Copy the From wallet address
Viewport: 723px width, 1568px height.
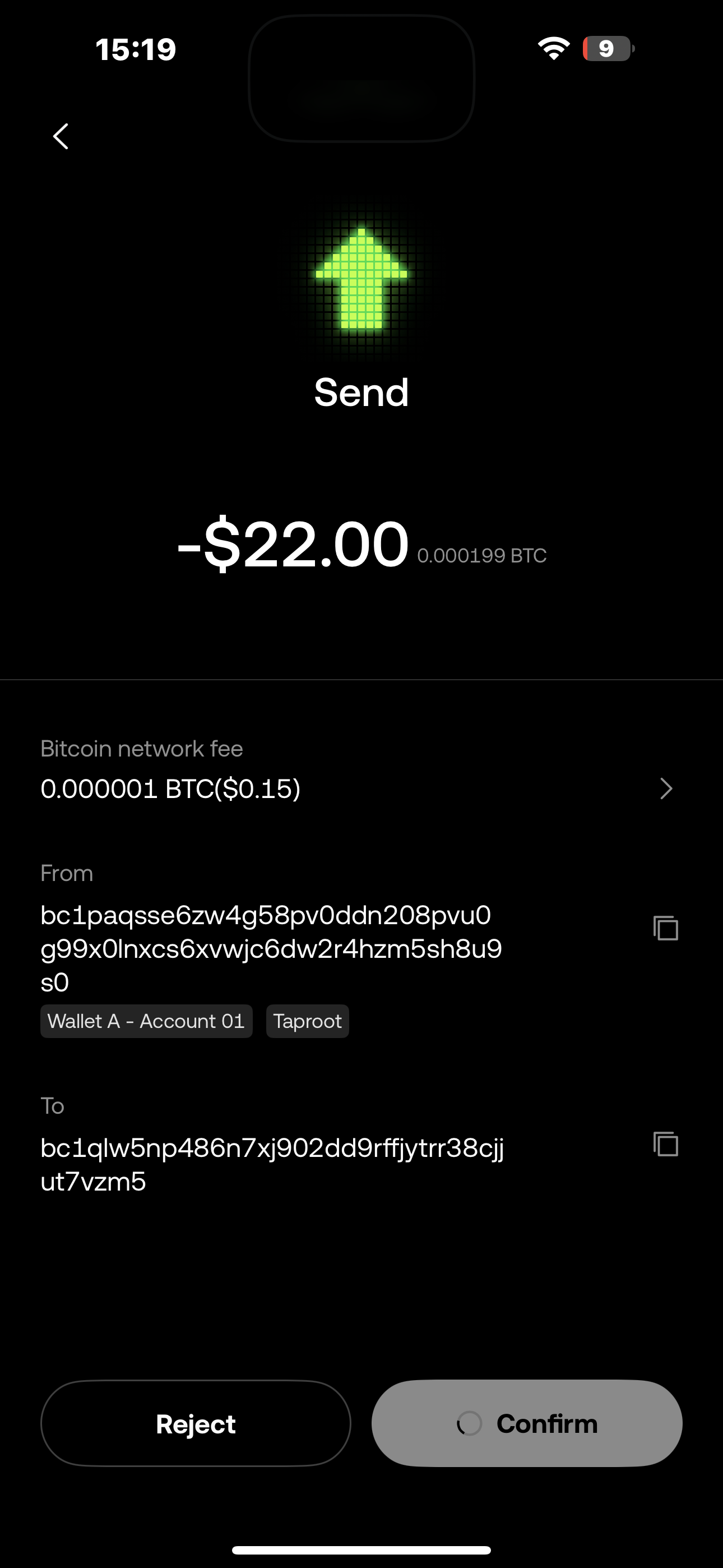click(666, 928)
